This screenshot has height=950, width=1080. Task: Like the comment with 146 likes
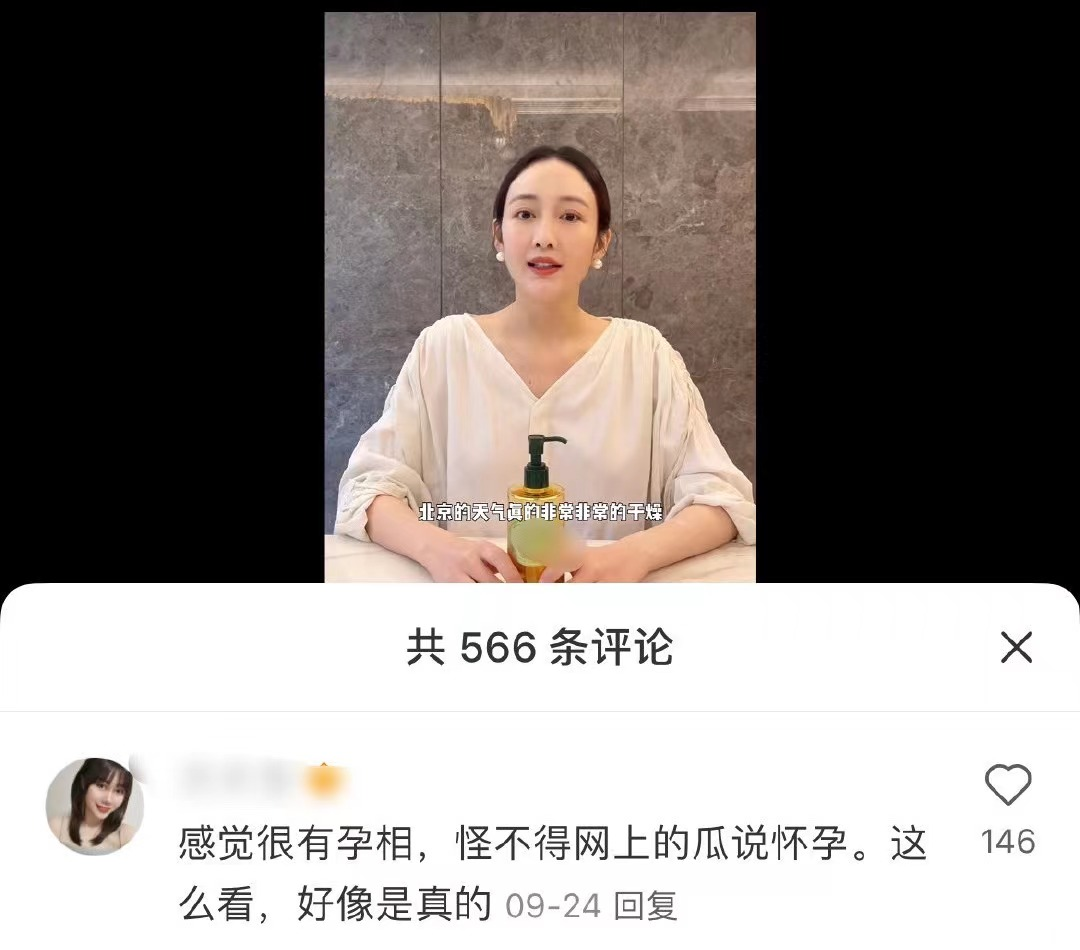point(1008,784)
